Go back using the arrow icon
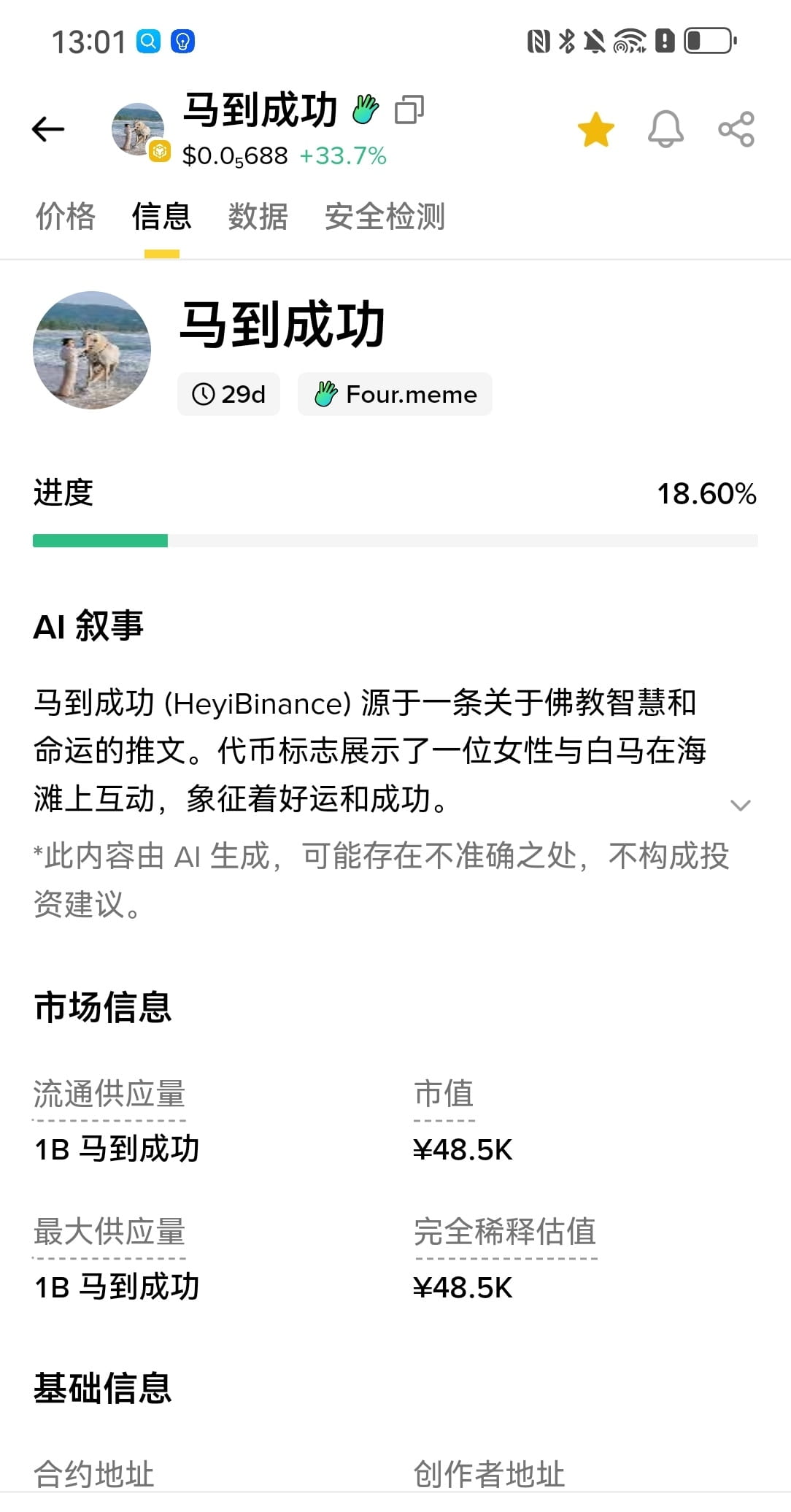 pyautogui.click(x=49, y=129)
